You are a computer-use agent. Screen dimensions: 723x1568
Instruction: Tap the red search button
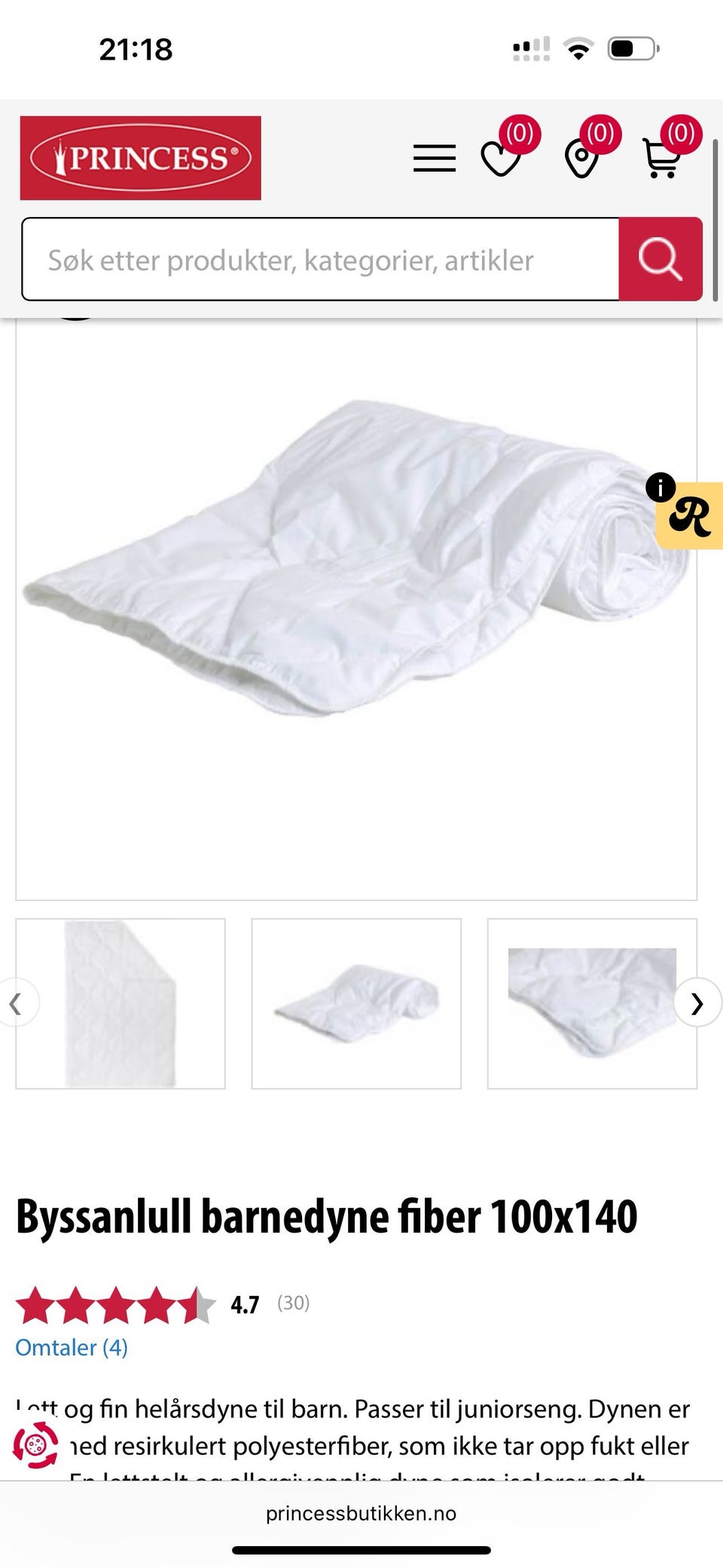click(660, 259)
